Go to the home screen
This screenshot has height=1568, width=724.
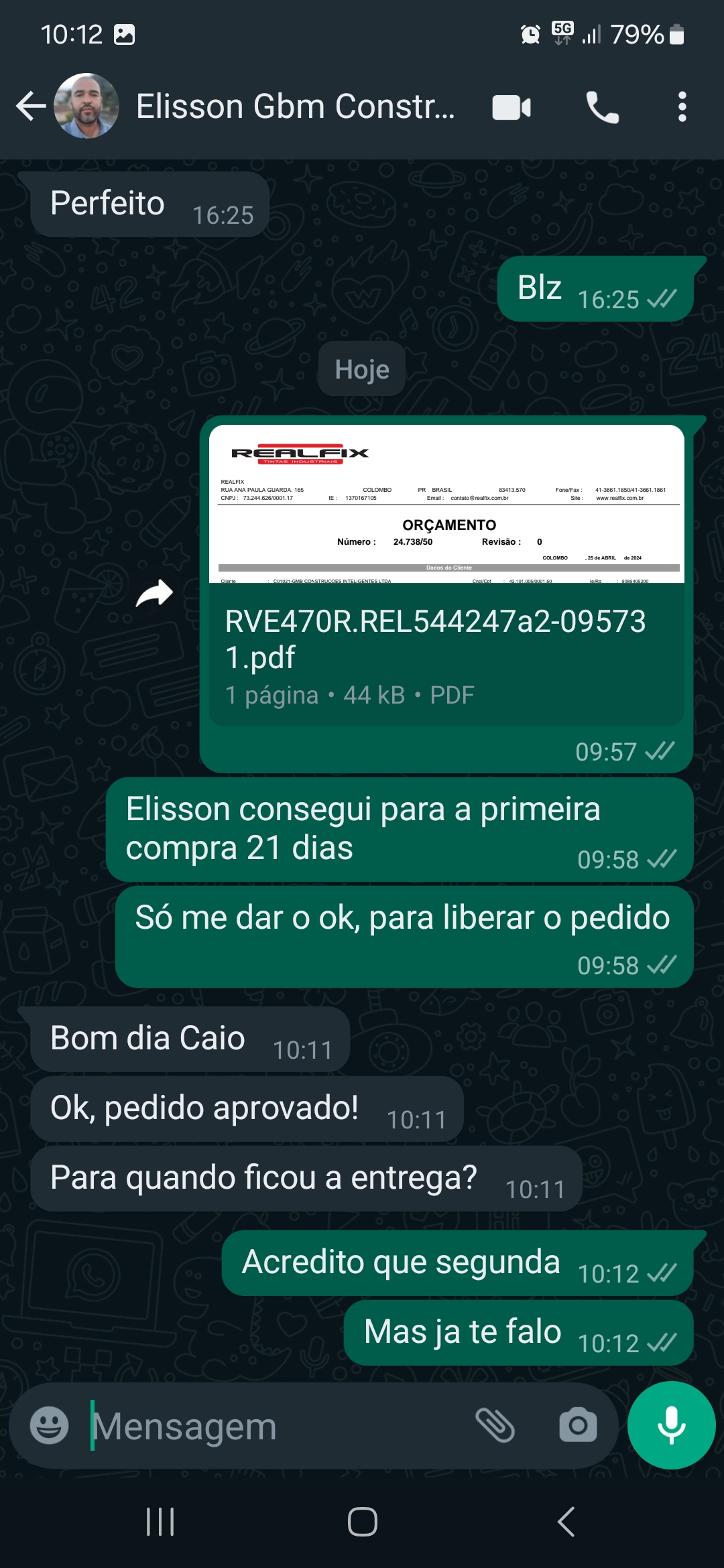(362, 1522)
